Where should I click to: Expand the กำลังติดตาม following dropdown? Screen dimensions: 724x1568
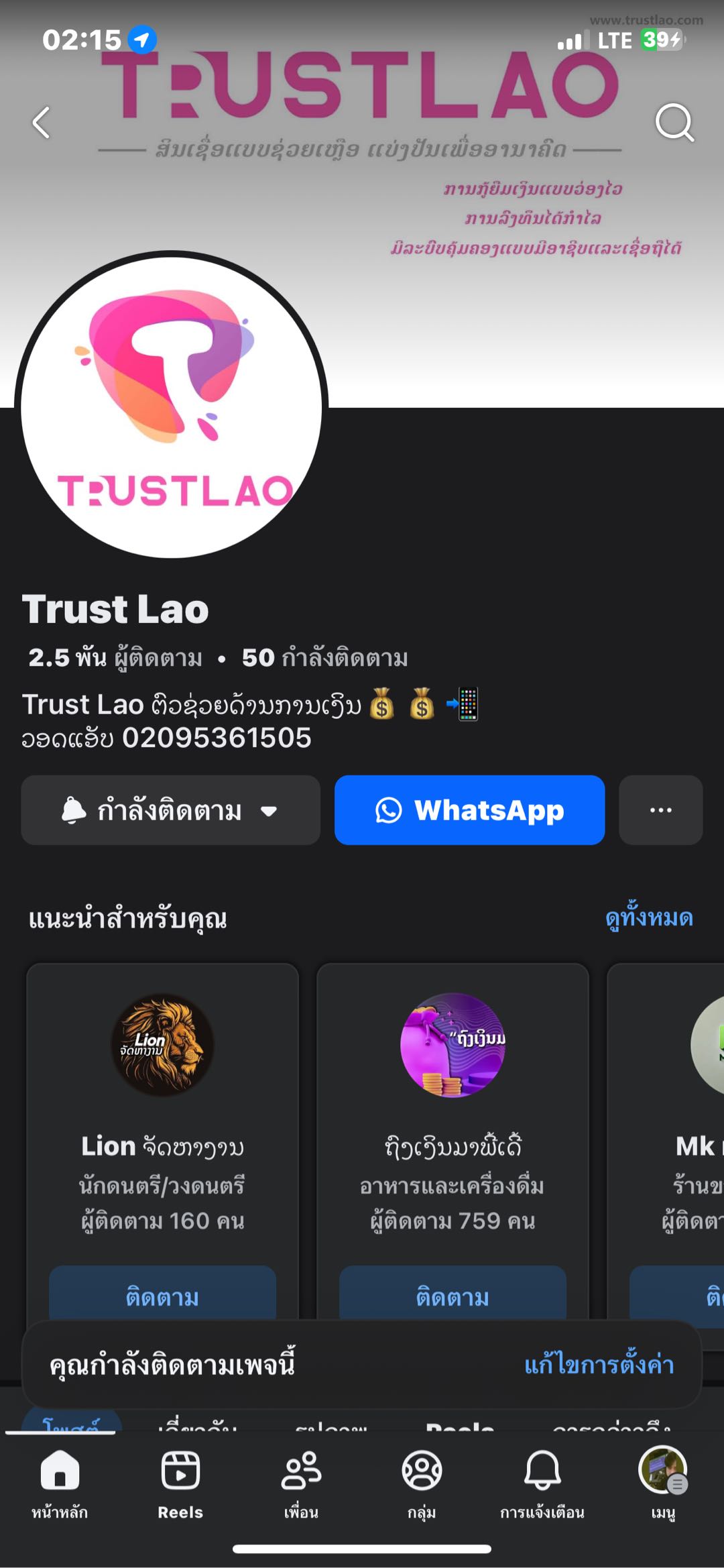(170, 810)
